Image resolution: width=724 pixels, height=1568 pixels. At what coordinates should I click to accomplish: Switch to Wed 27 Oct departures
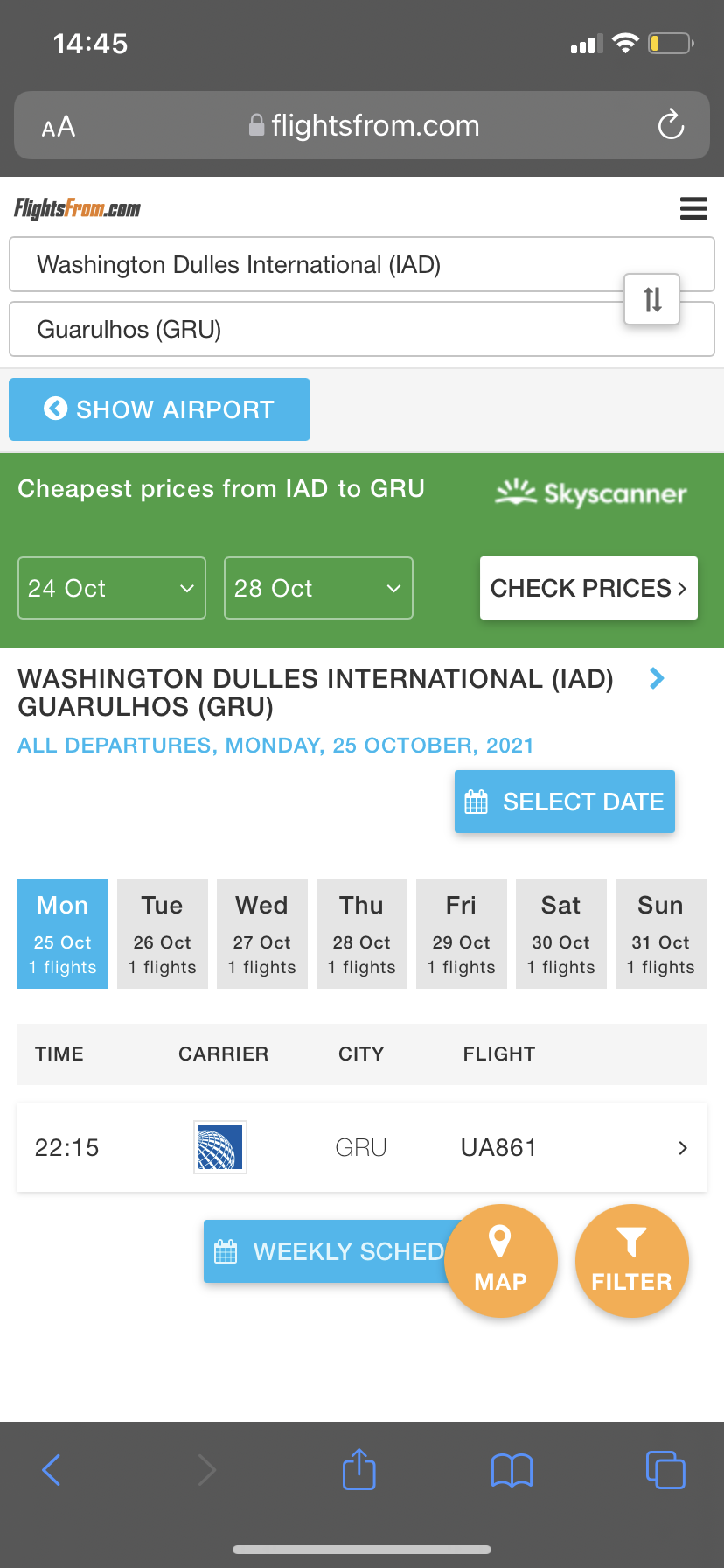click(262, 934)
